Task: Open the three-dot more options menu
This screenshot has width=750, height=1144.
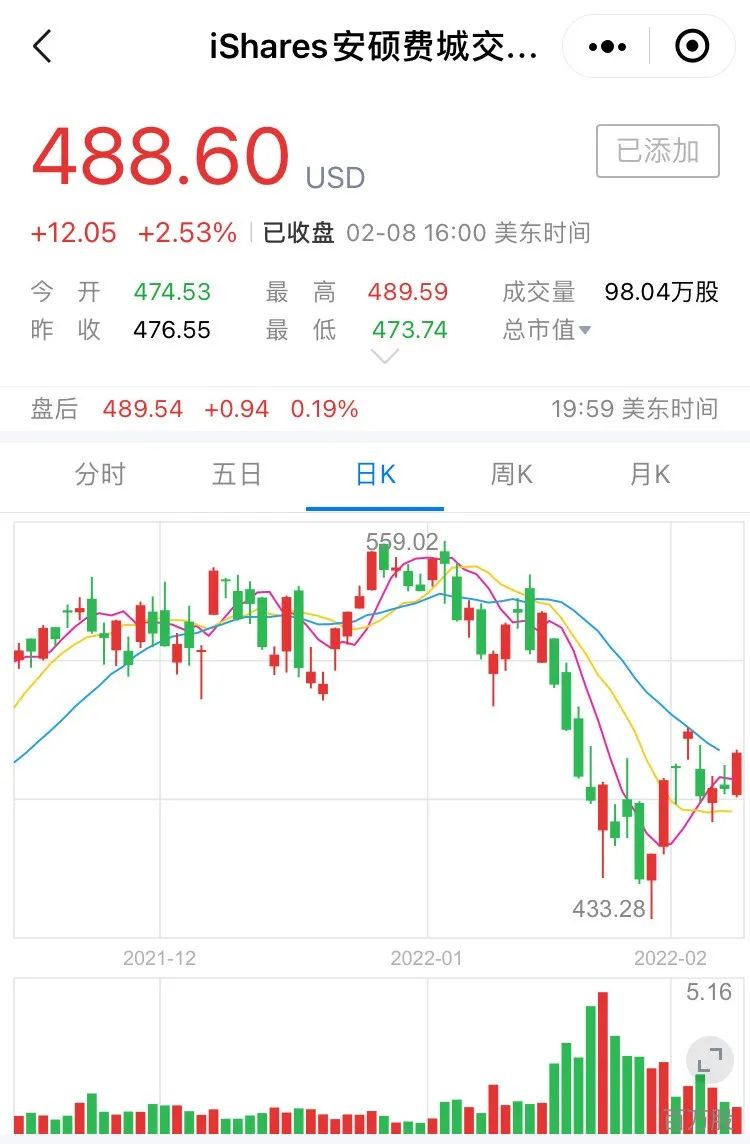Action: 607,47
